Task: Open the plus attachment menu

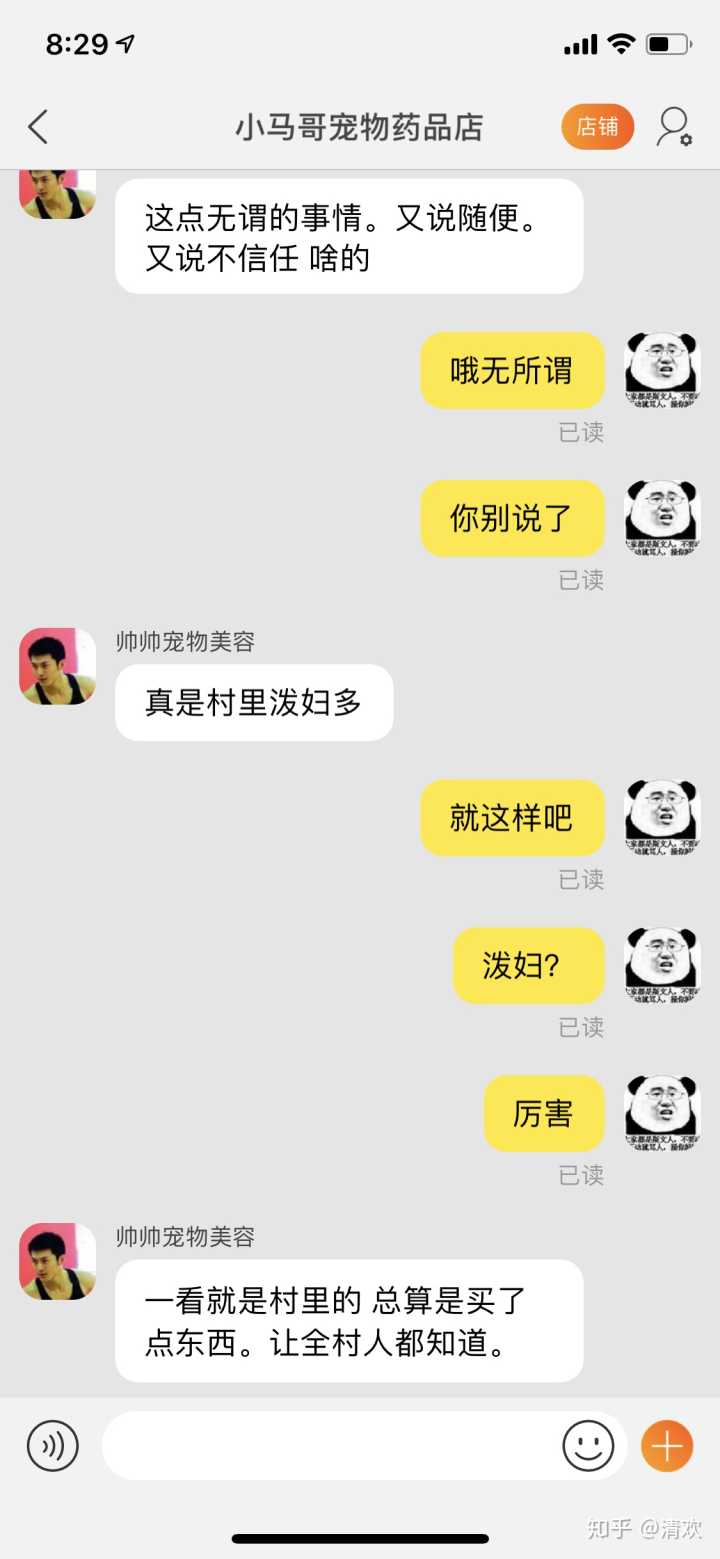Action: (x=667, y=1445)
